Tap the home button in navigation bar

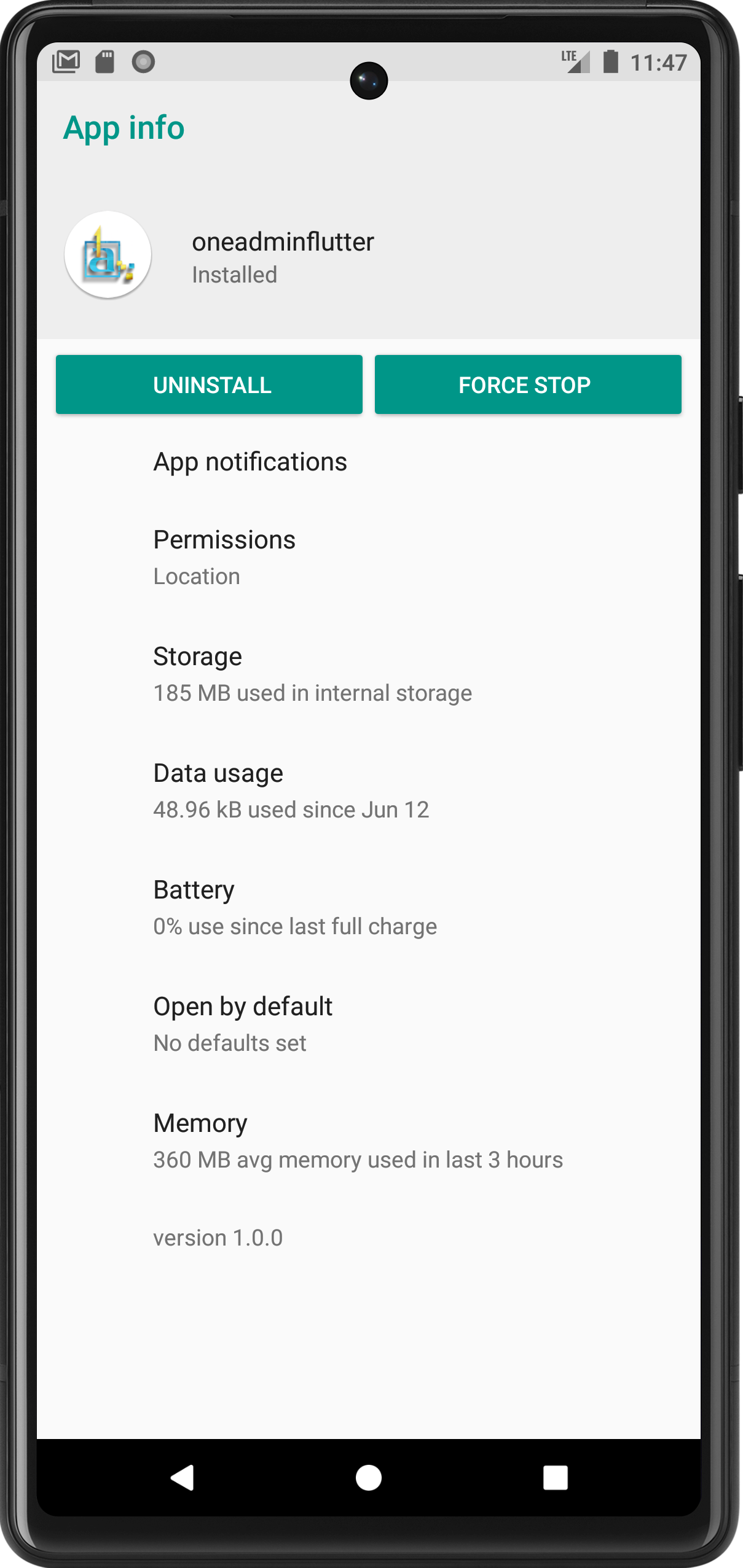pyautogui.click(x=369, y=1478)
